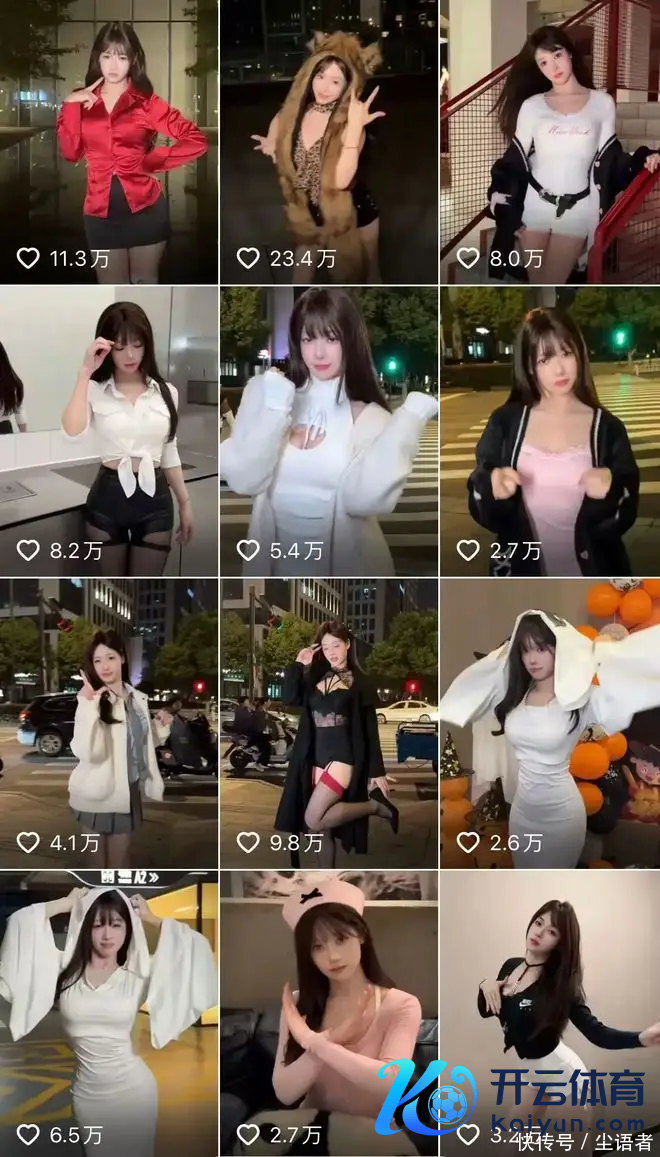Viewport: 660px width, 1157px height.
Task: View the video with 8.2万 likes
Action: point(109,430)
